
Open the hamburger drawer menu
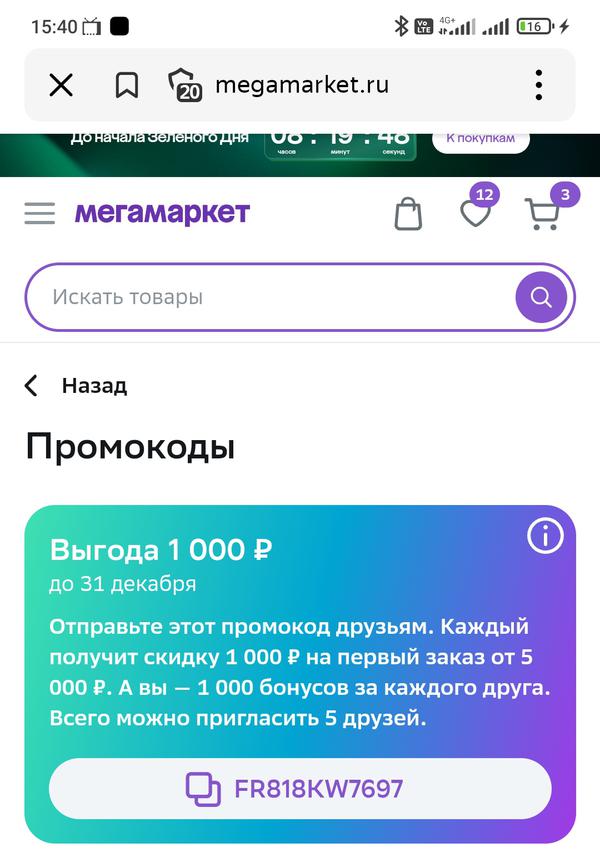(40, 213)
